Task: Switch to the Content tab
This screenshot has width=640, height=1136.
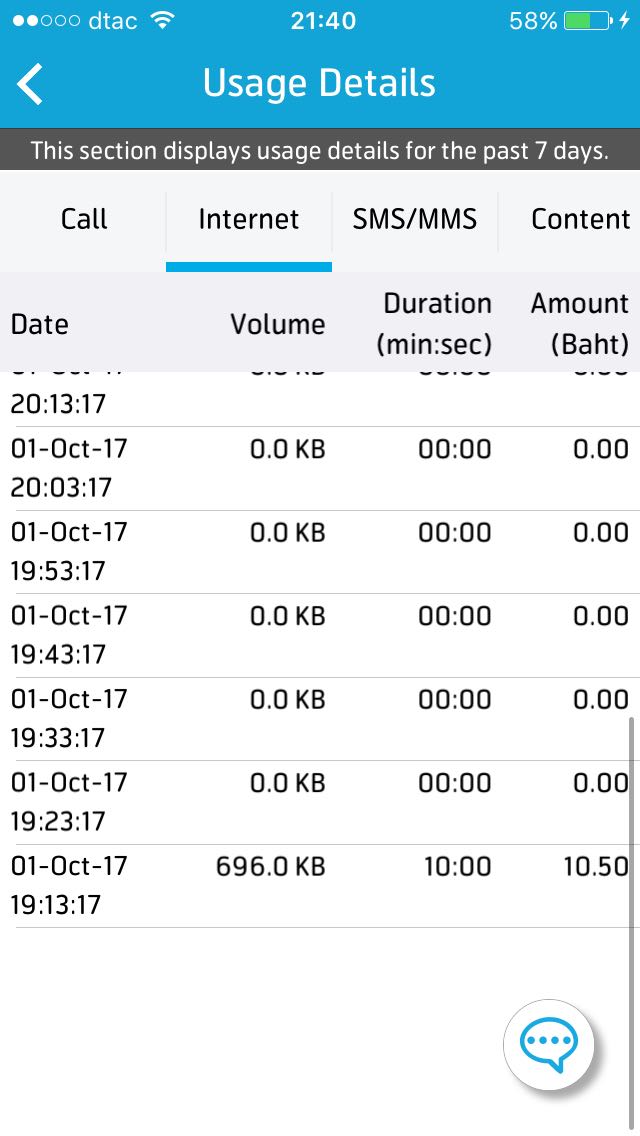Action: [580, 219]
